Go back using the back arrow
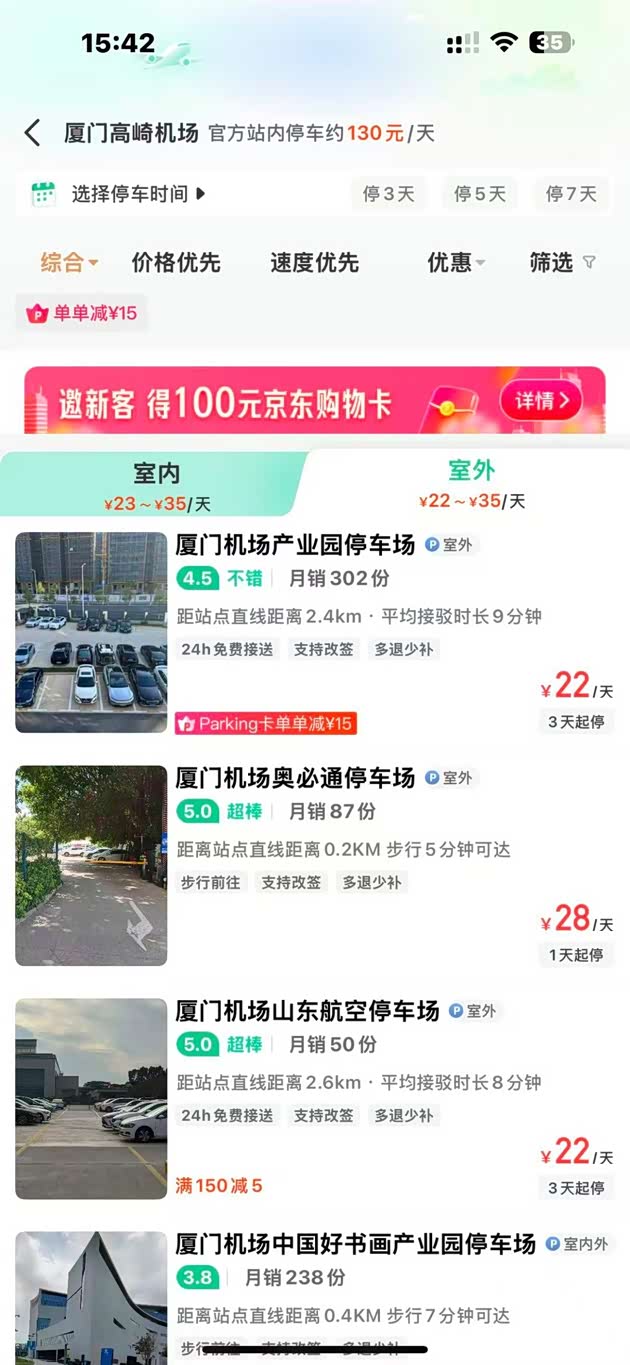This screenshot has width=630, height=1365. click(x=33, y=133)
